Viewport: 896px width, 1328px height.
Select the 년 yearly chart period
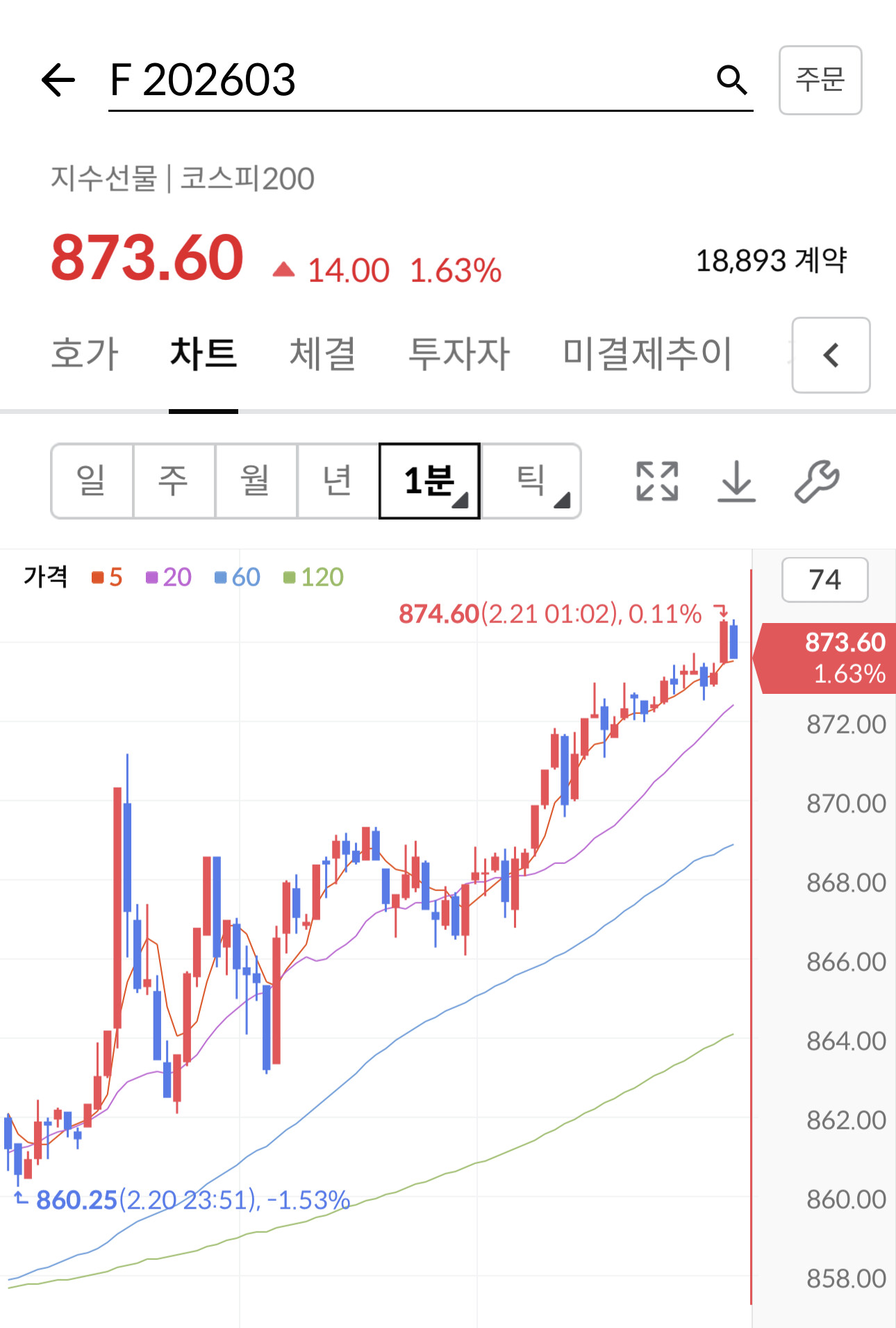338,481
